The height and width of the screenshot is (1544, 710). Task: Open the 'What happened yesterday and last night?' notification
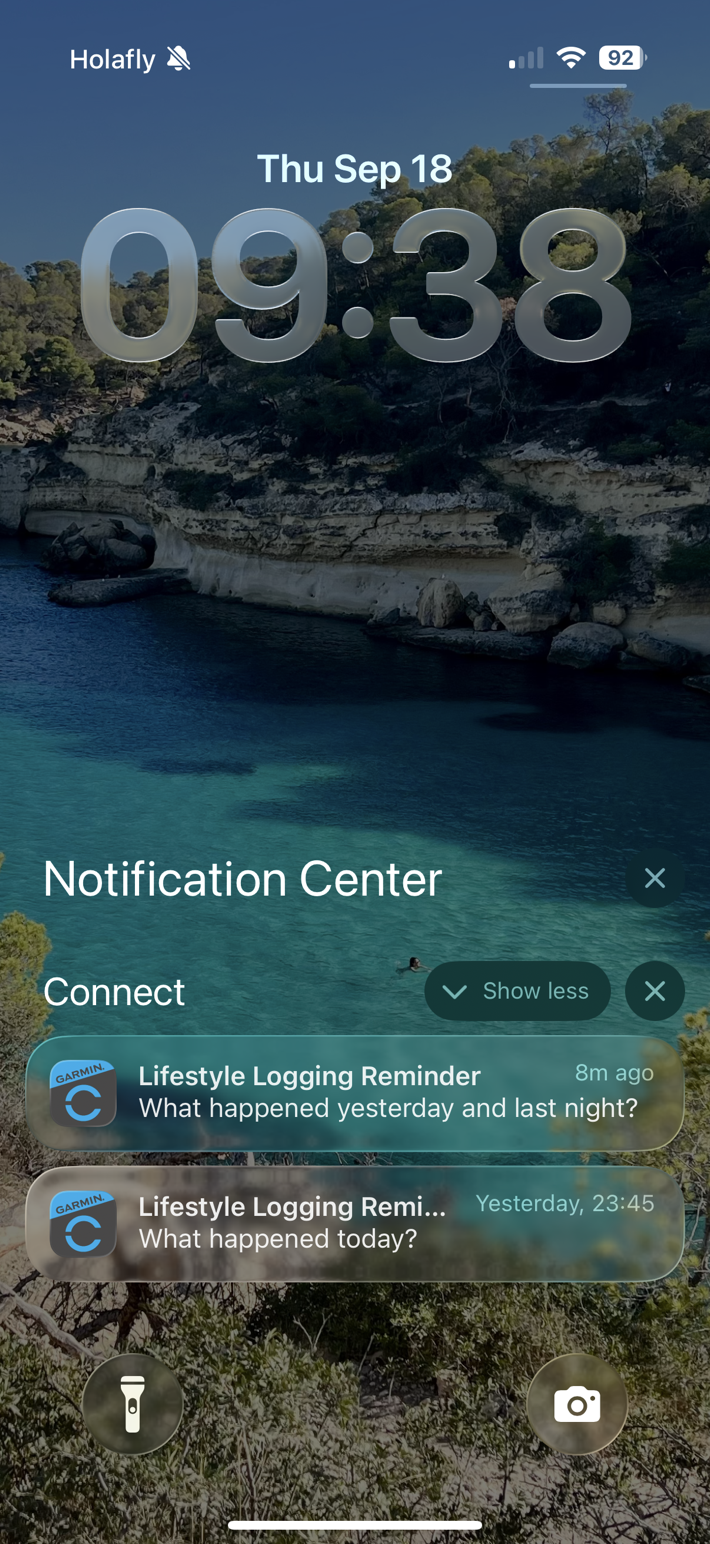click(355, 1092)
